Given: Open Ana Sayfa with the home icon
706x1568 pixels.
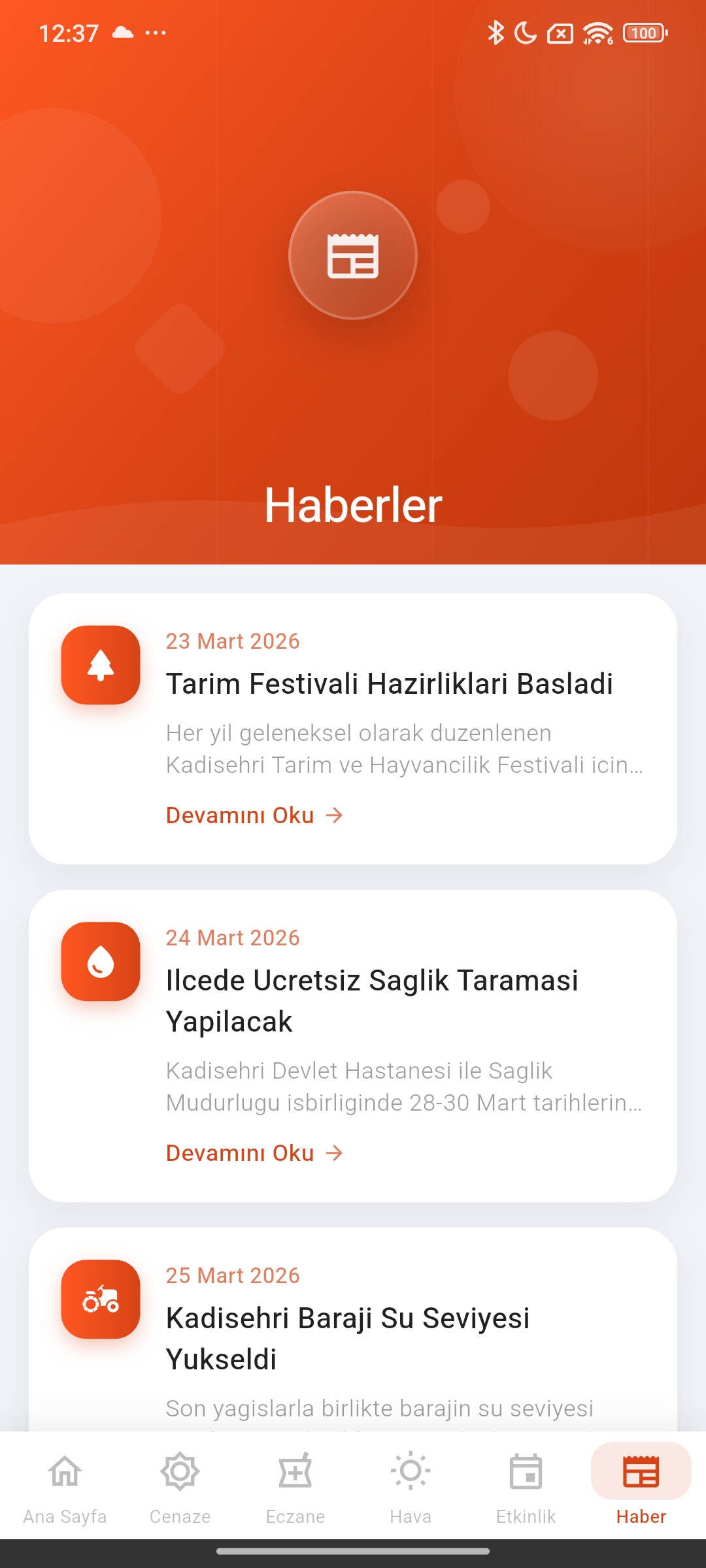Looking at the screenshot, I should point(64,1472).
